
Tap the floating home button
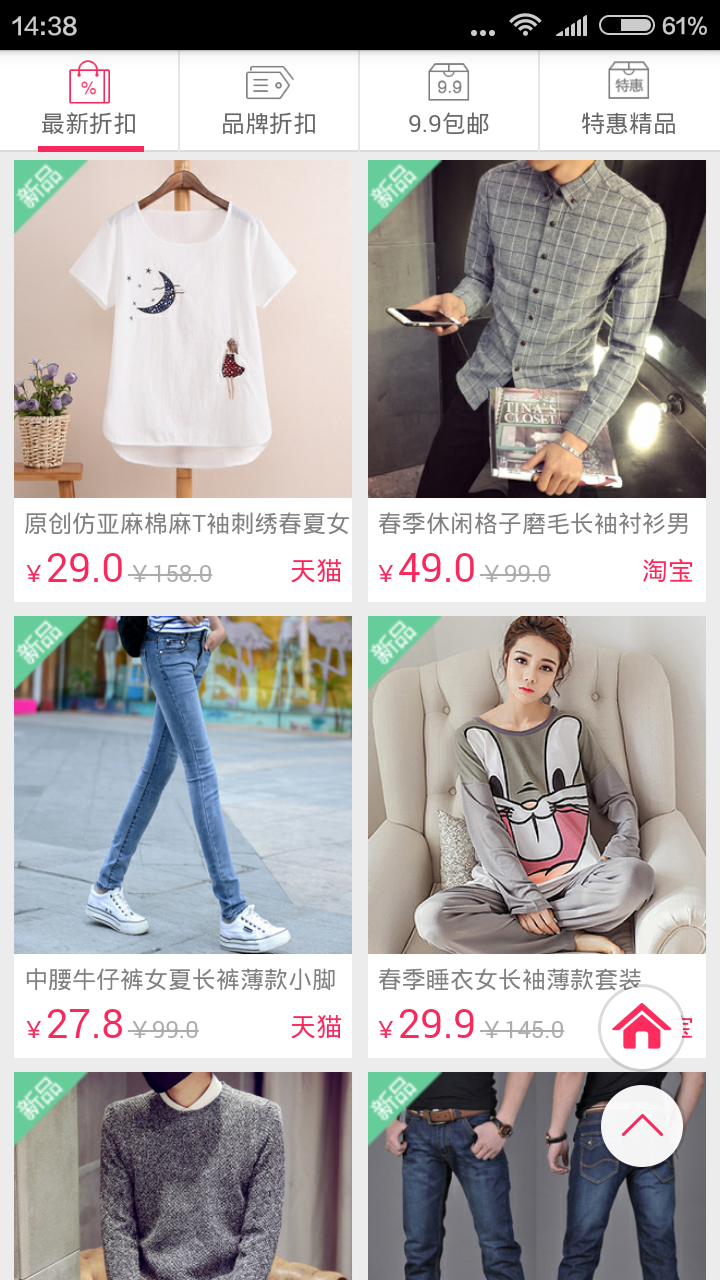coord(641,1027)
